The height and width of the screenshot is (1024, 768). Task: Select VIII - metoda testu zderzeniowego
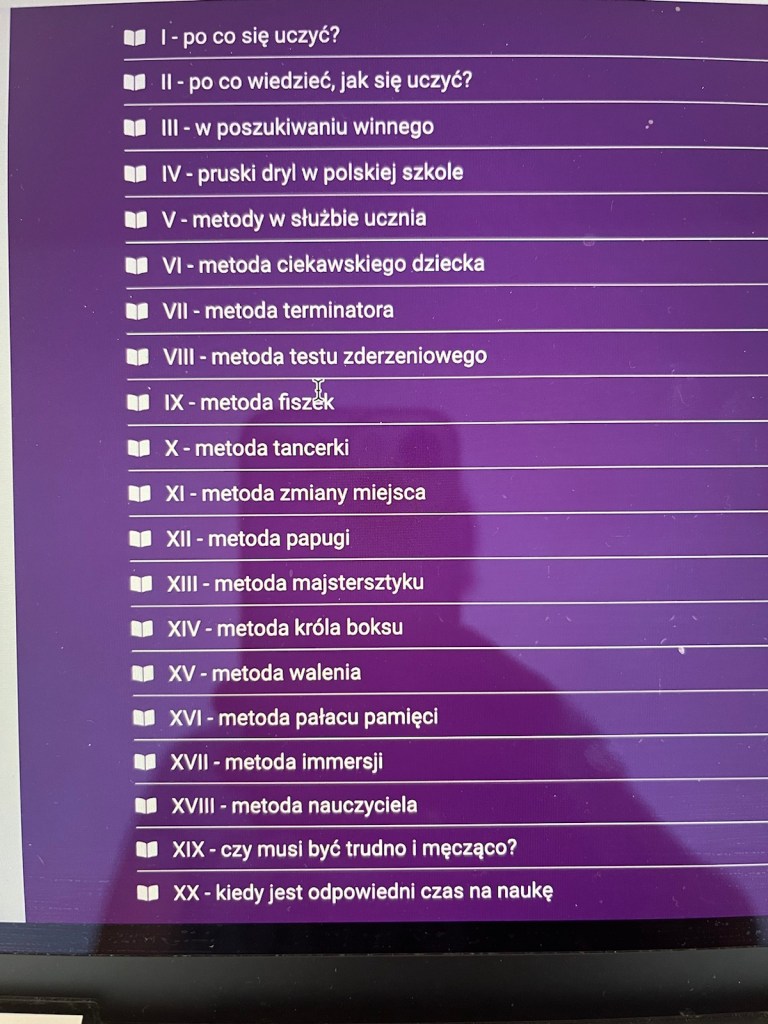pos(325,356)
